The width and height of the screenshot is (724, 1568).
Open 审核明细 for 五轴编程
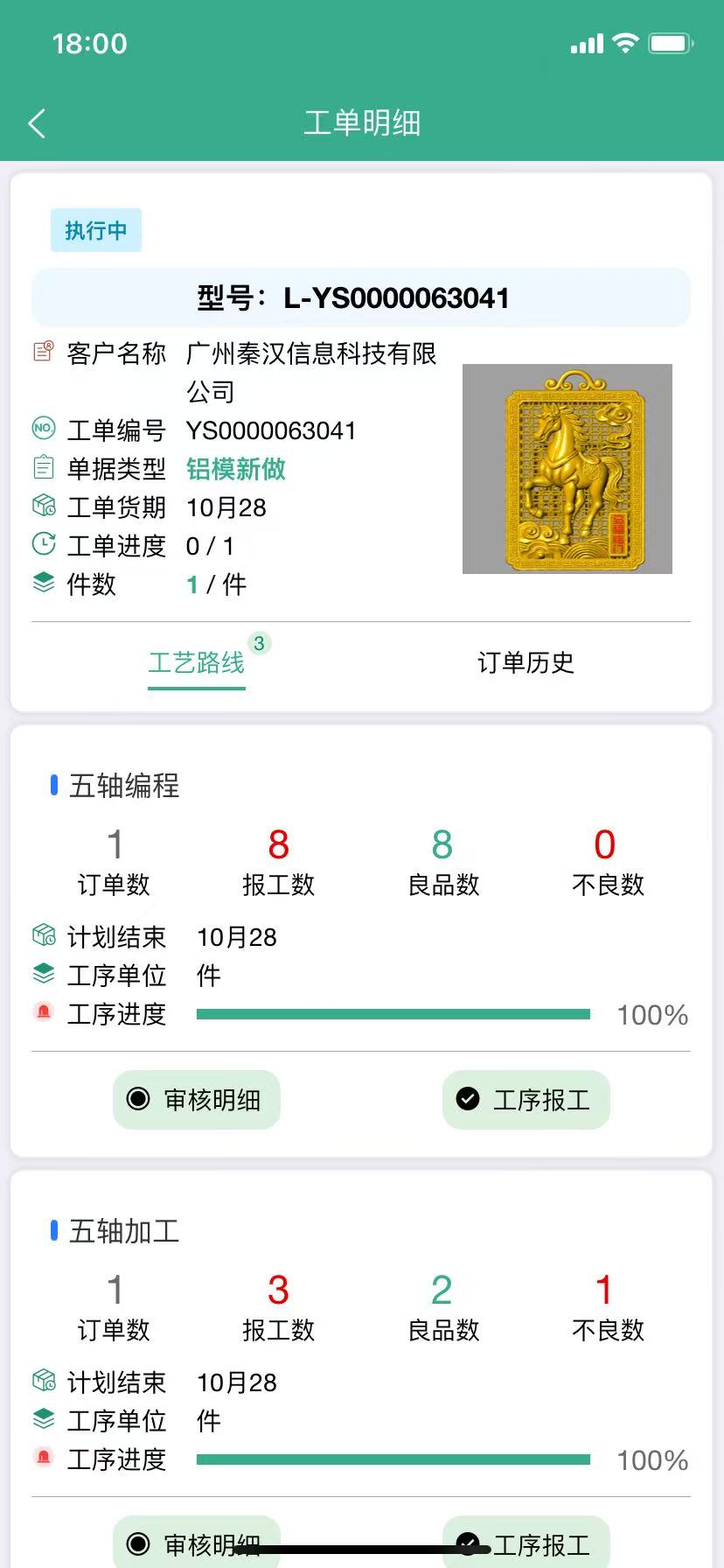point(197,1100)
